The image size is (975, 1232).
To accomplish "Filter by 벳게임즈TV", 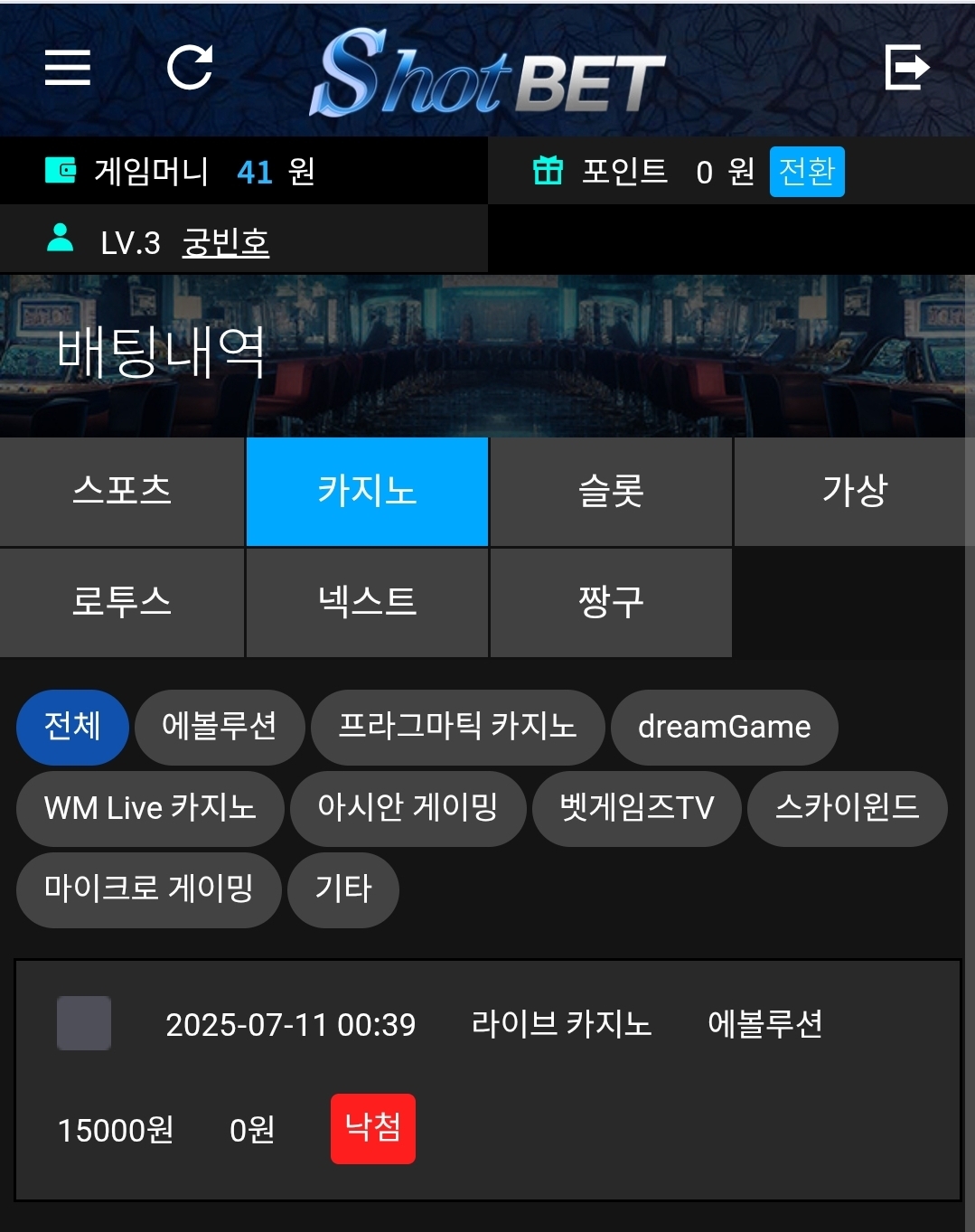I will [x=636, y=808].
